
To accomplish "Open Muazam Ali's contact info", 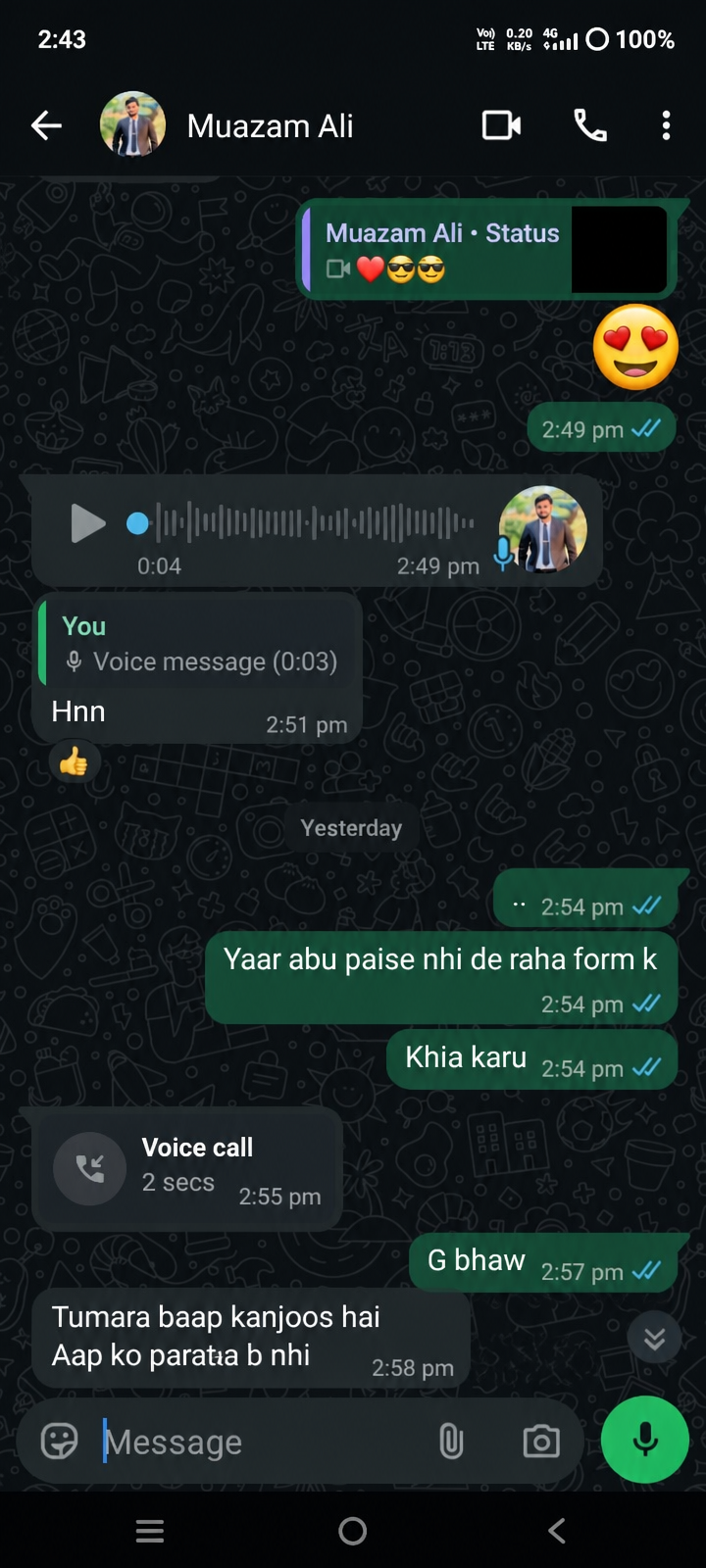I will [x=270, y=125].
